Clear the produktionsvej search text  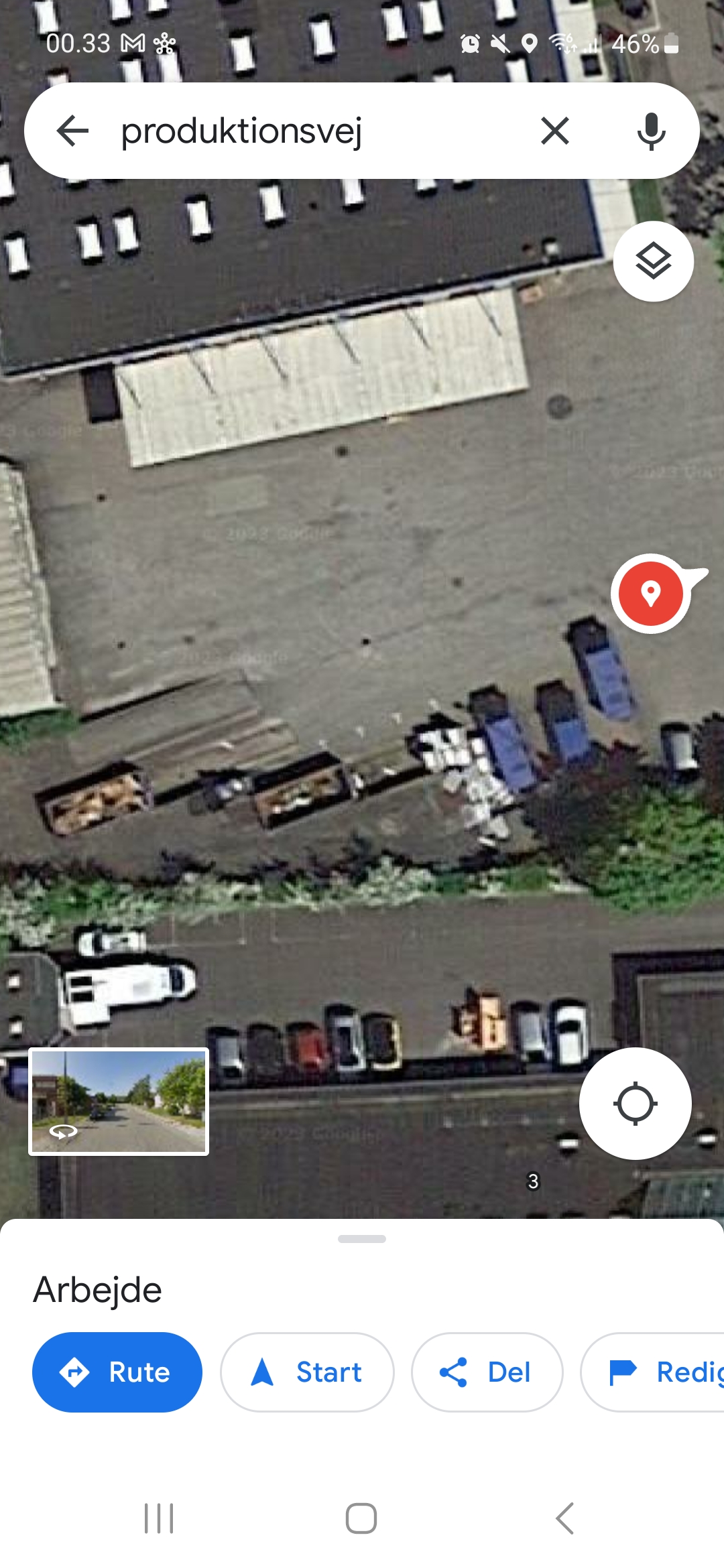pos(555,131)
